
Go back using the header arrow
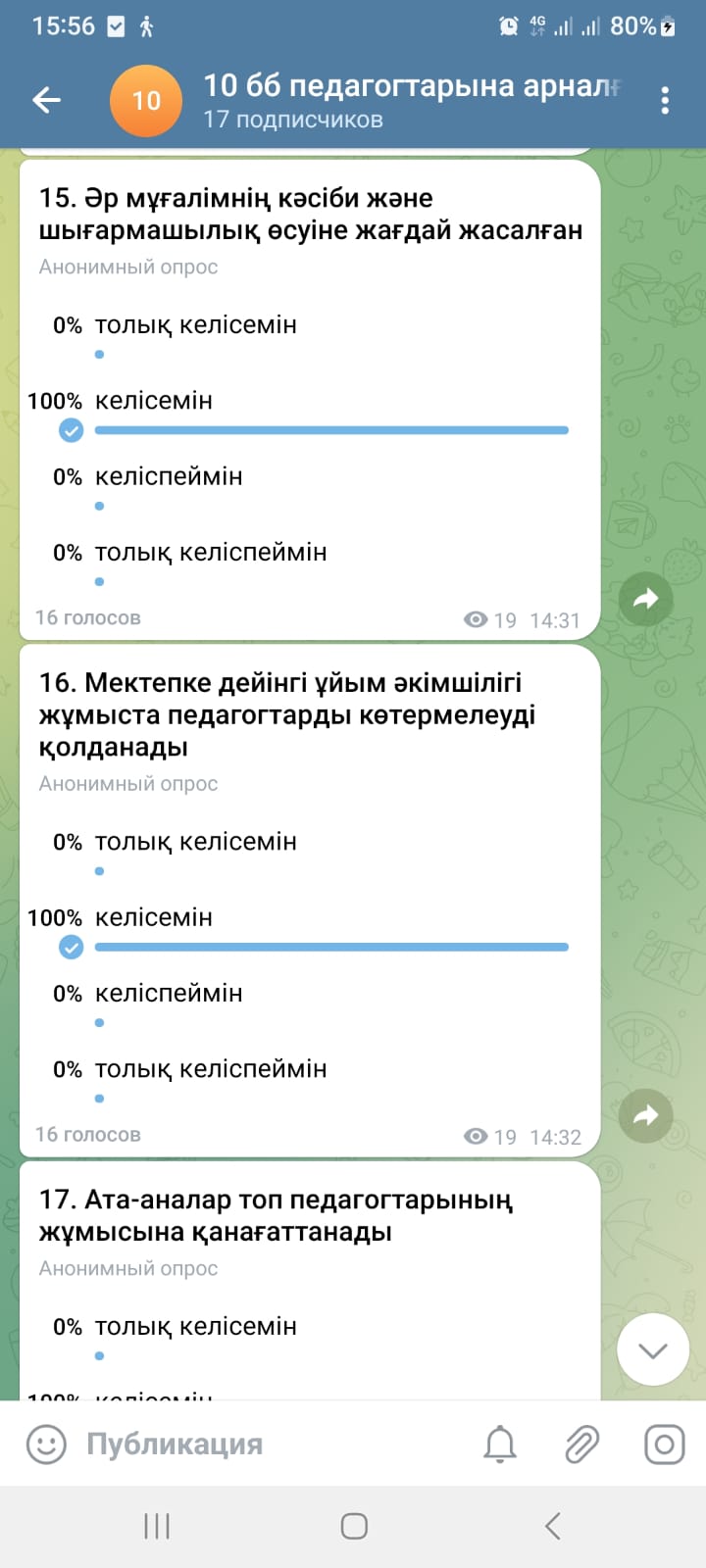[46, 100]
